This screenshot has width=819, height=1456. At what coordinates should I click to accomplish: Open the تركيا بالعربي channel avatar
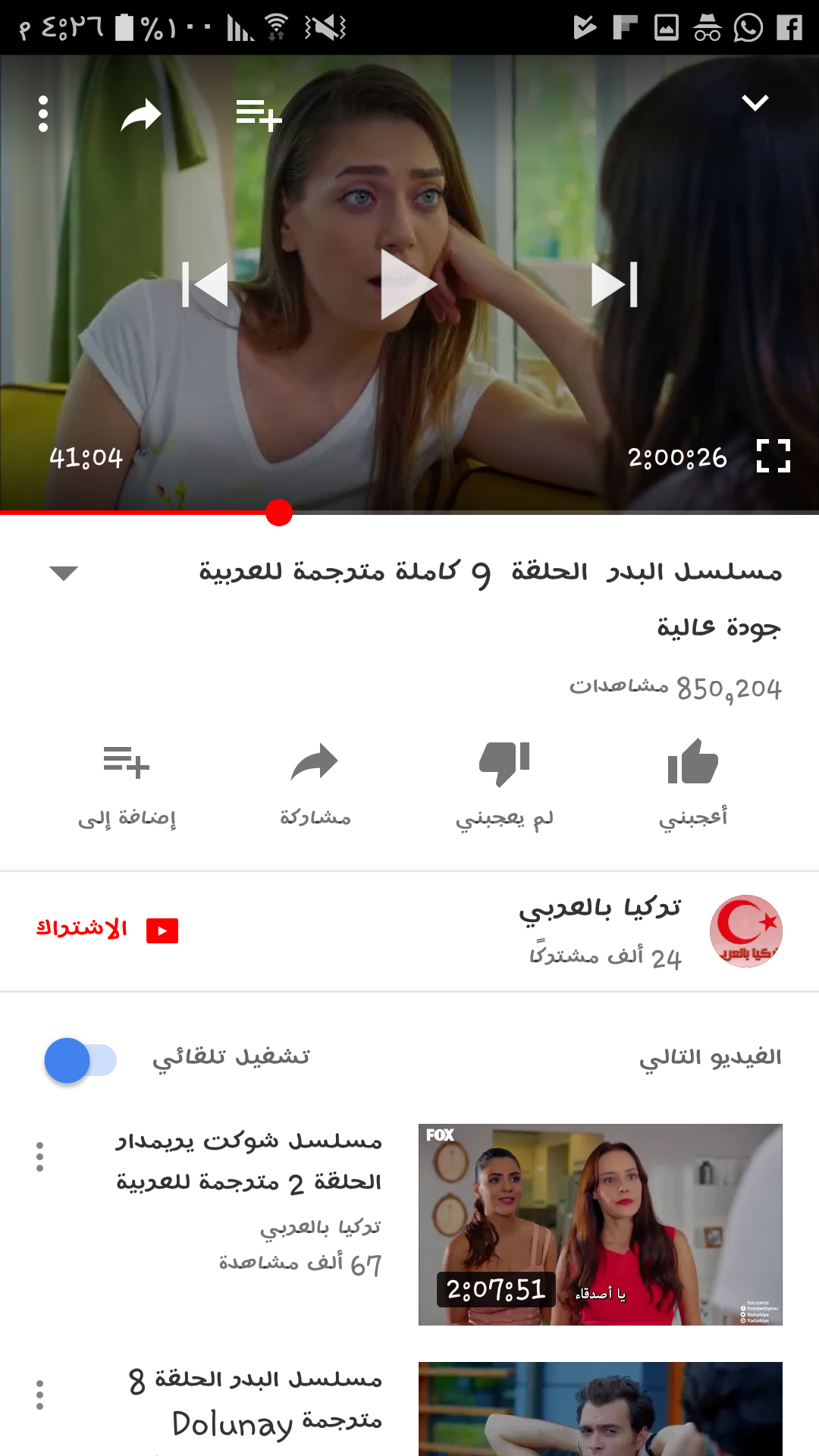[746, 931]
